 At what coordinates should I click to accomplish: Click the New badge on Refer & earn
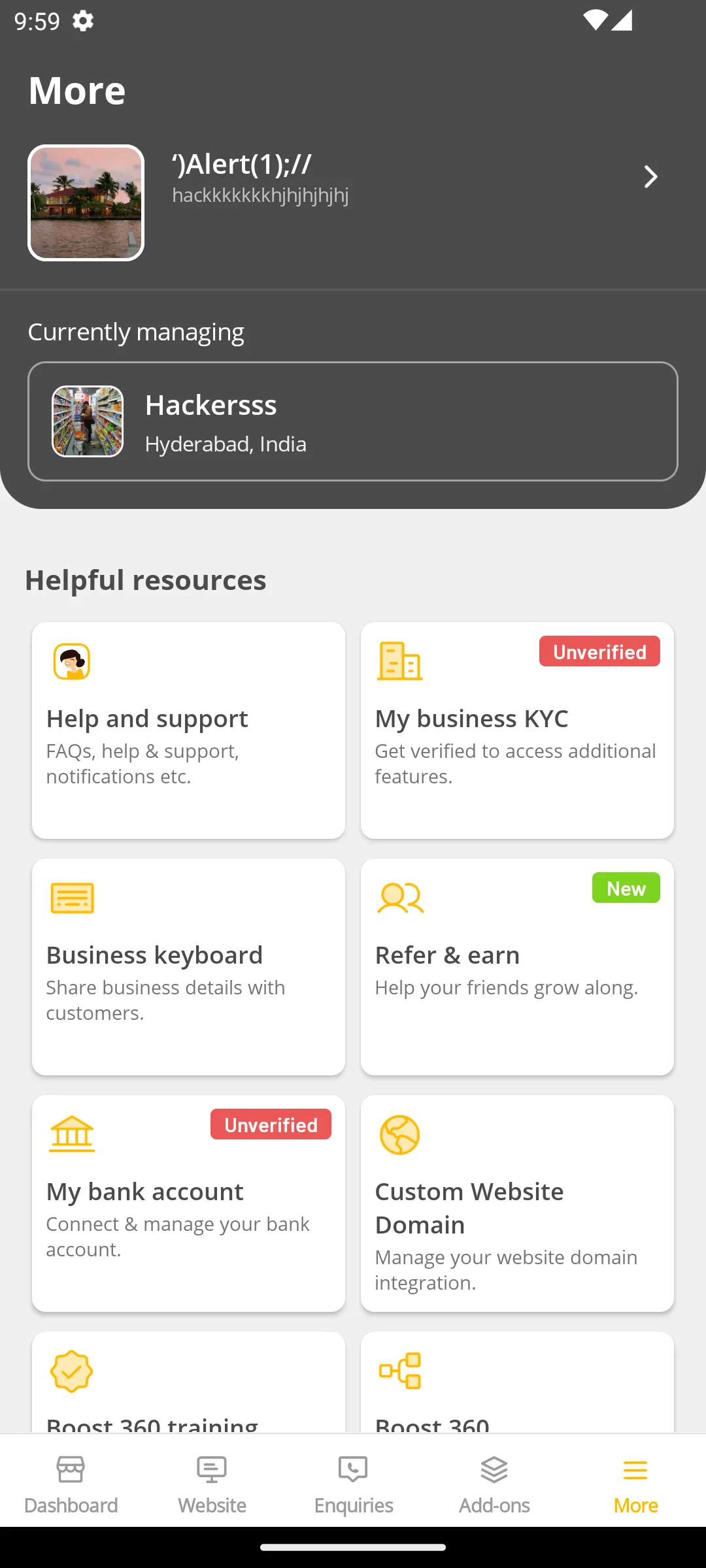pyautogui.click(x=626, y=888)
